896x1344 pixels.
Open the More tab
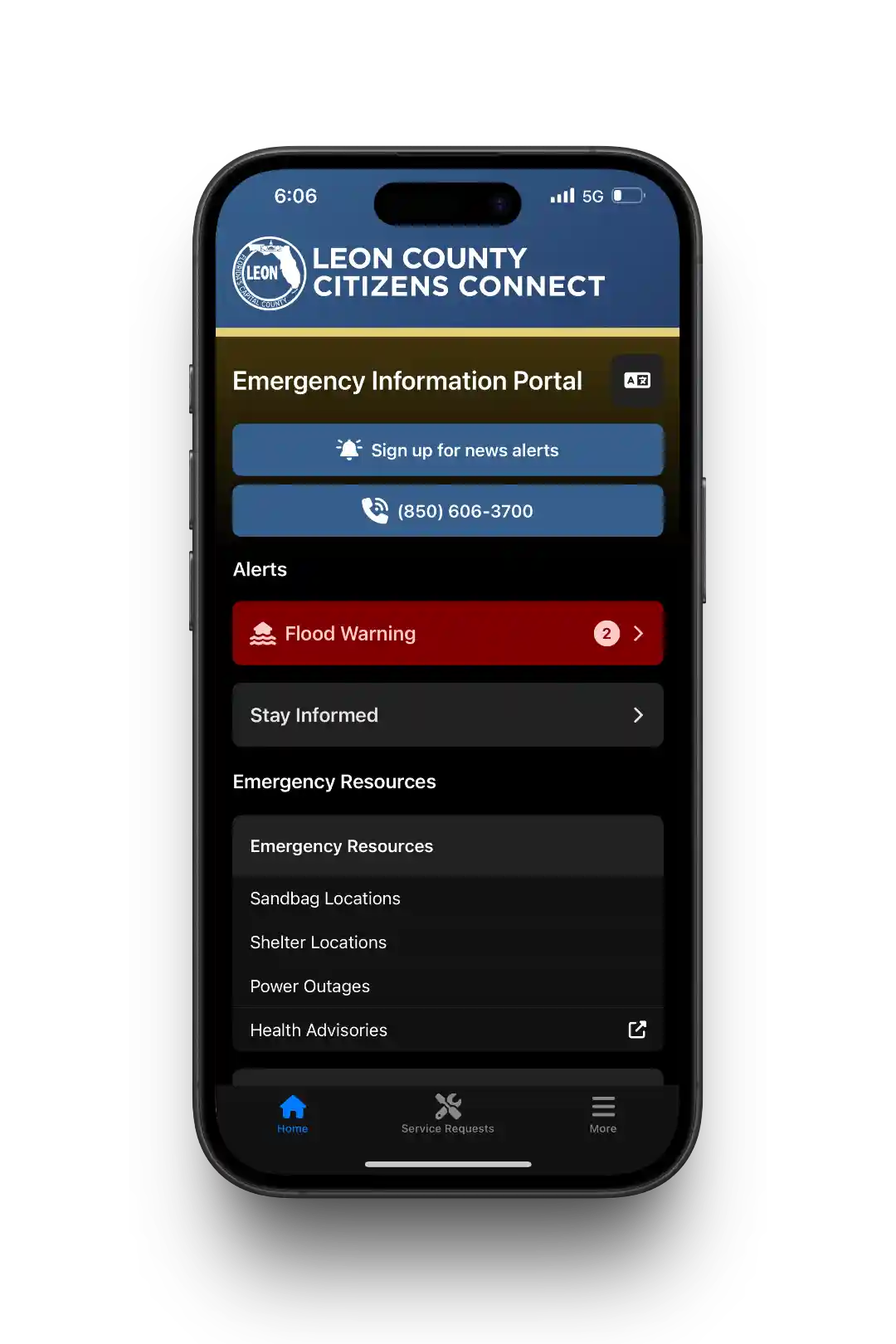(603, 1113)
